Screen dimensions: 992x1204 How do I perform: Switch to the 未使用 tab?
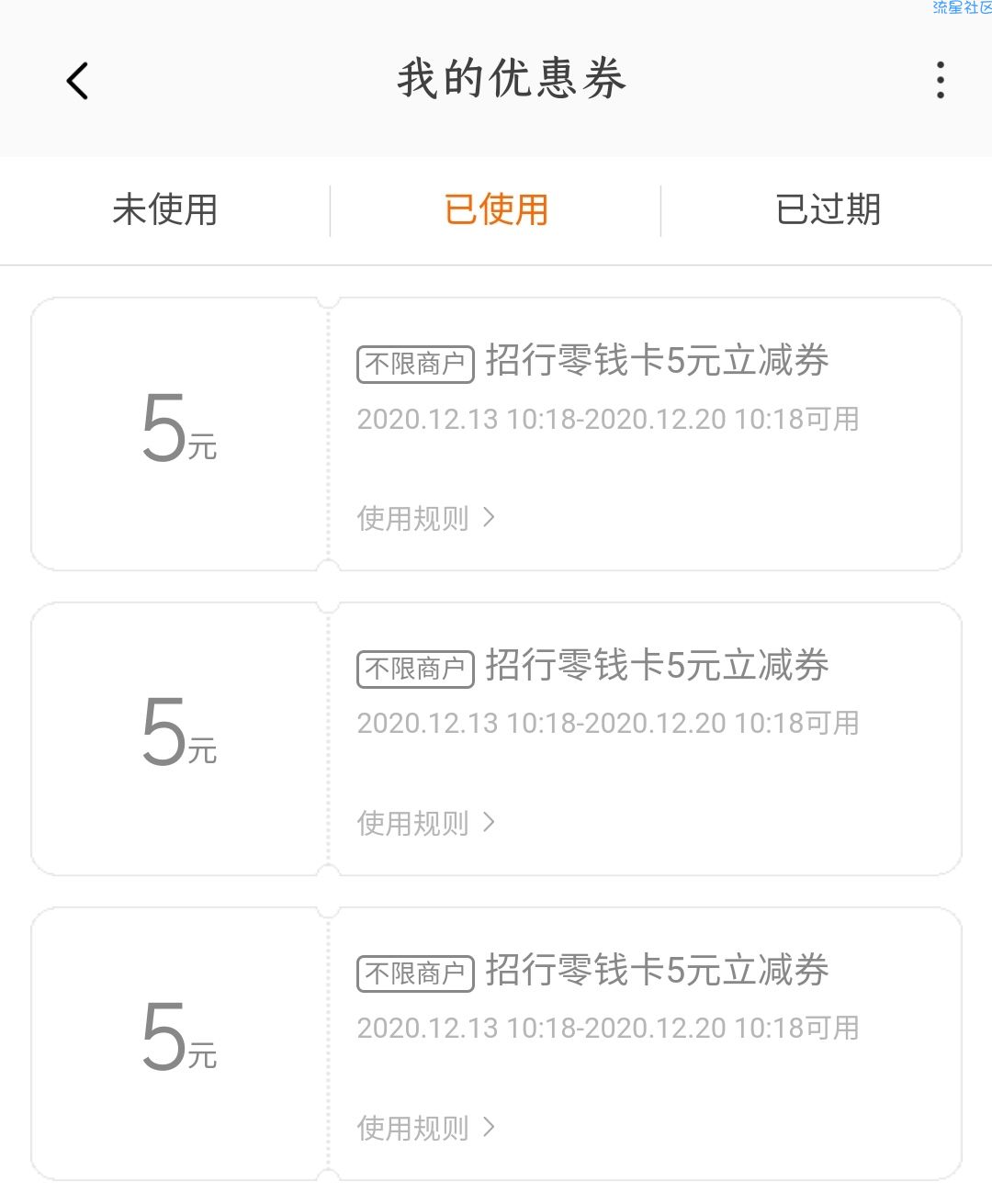(x=165, y=209)
